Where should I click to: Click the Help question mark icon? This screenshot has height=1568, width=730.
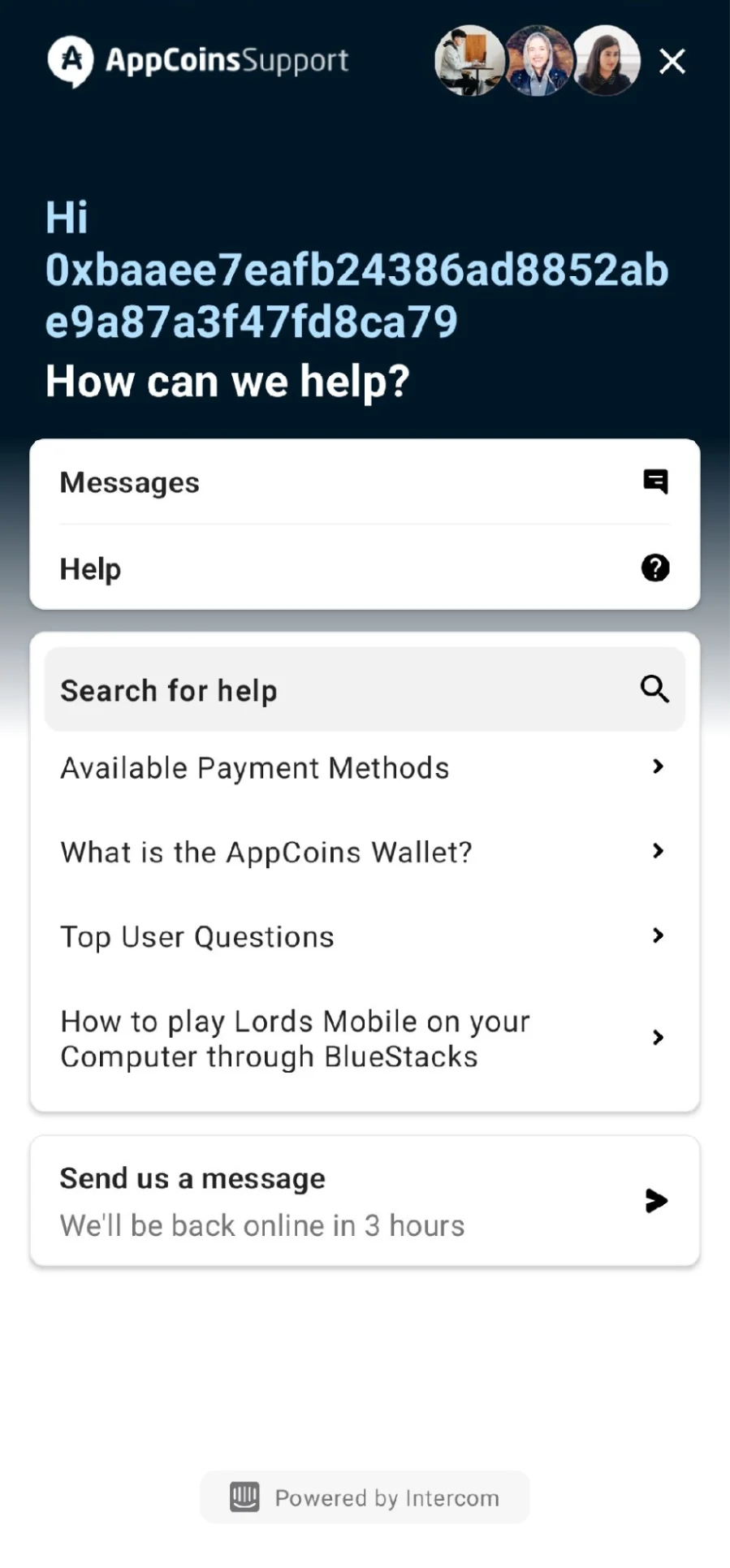(655, 568)
